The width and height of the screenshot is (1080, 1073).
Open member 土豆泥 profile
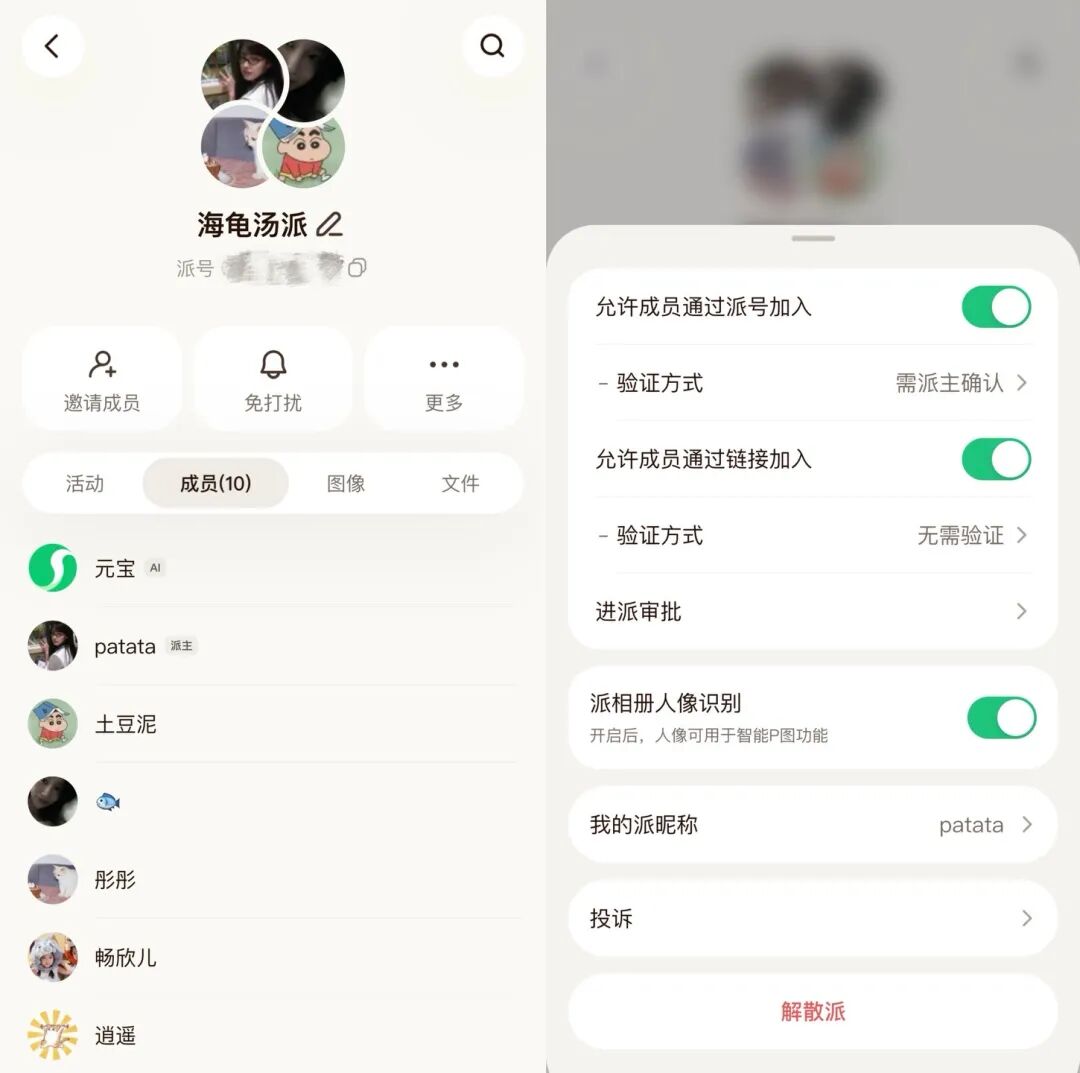(x=125, y=724)
